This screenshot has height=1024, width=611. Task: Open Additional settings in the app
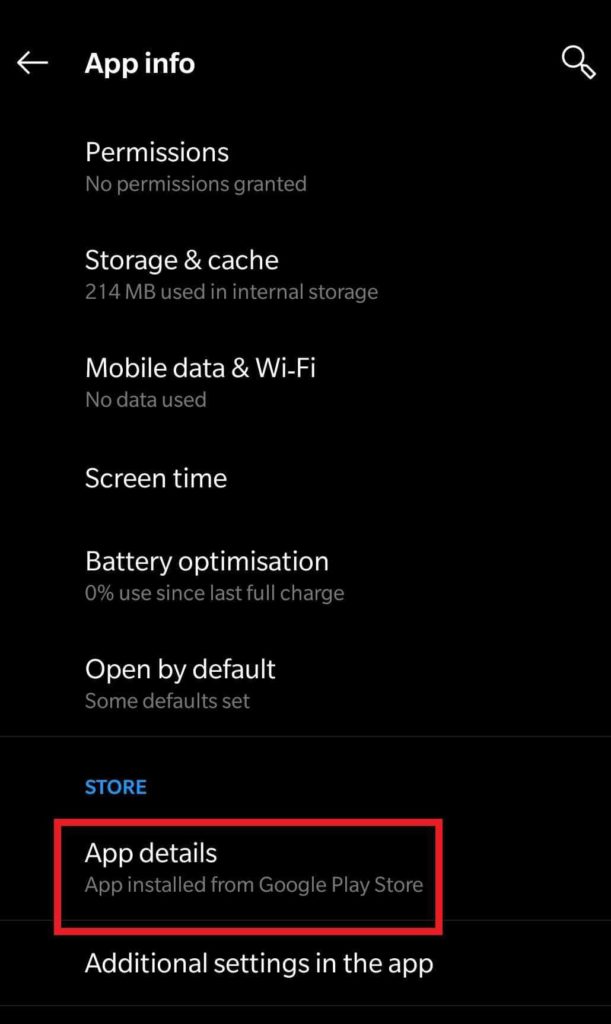(x=259, y=964)
